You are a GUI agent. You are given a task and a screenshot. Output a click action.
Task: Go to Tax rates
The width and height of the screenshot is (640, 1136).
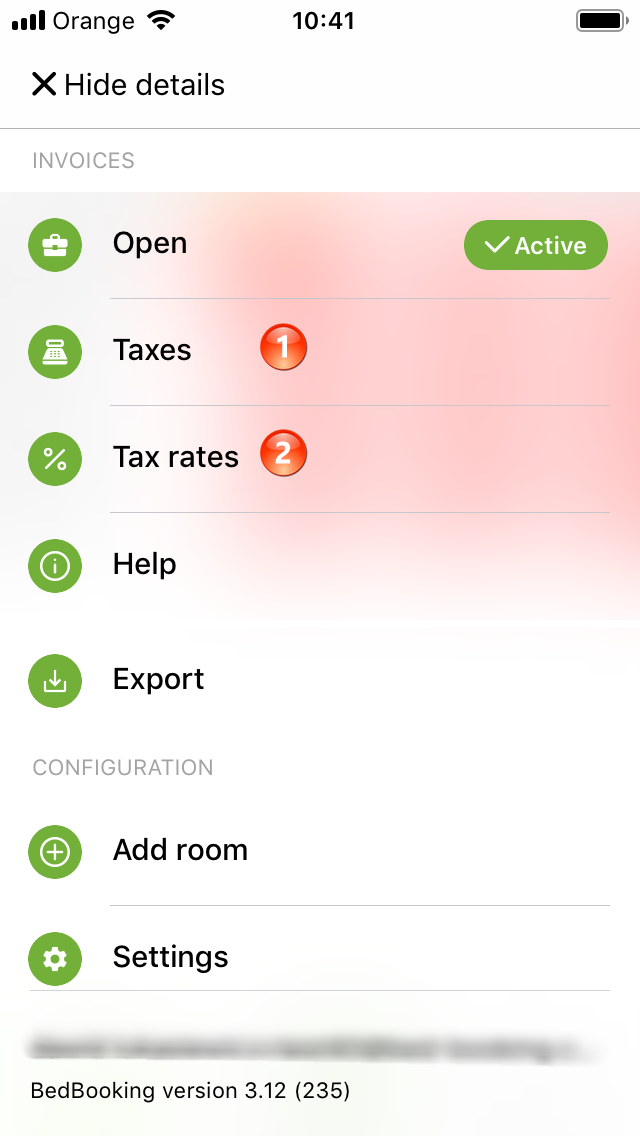320,459
